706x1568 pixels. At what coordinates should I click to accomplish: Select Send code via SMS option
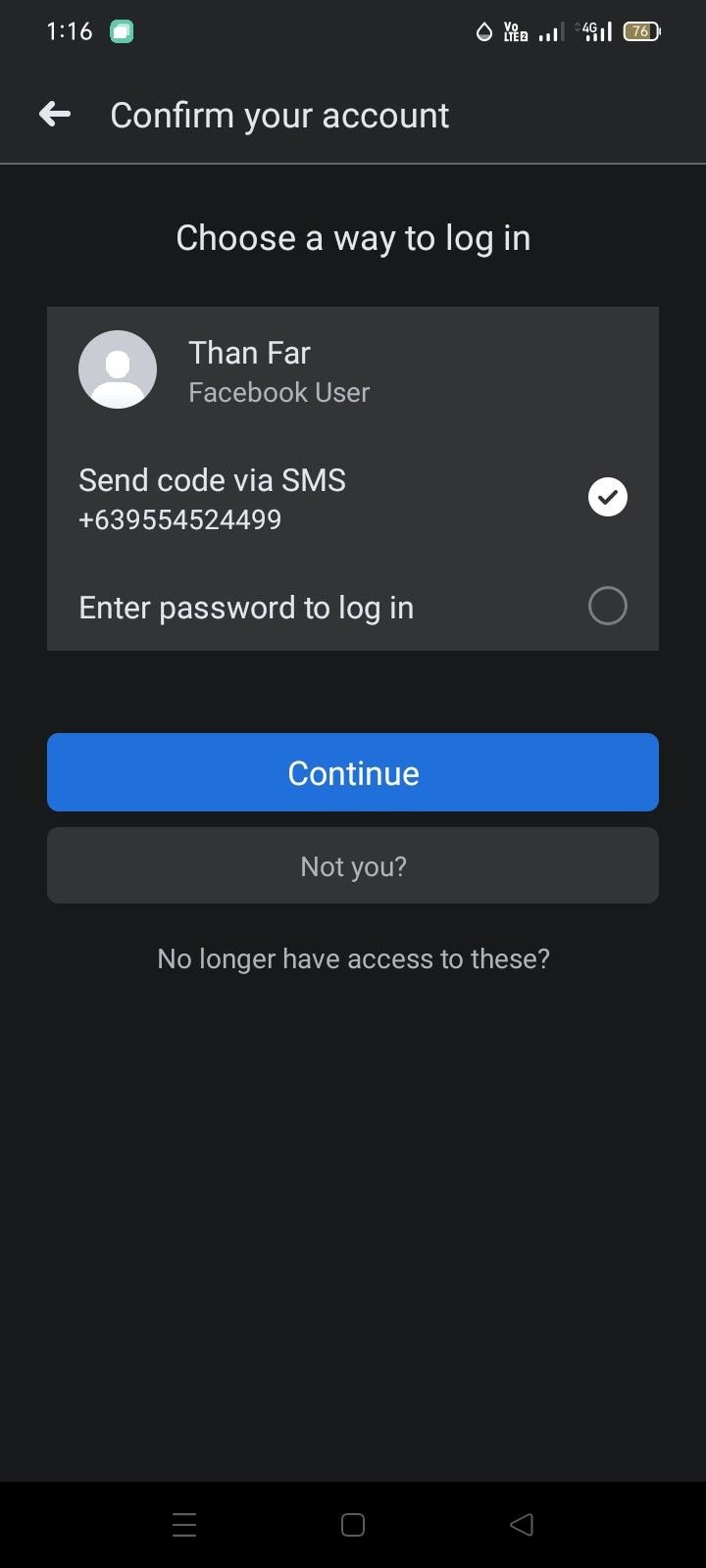point(353,498)
